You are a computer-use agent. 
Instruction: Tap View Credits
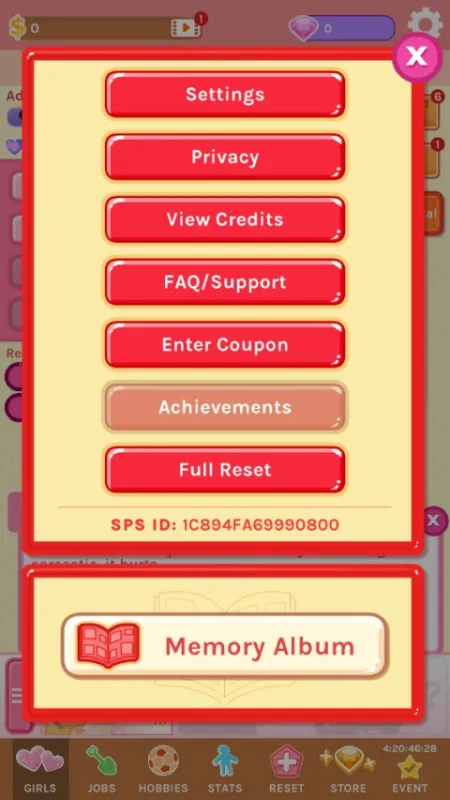(x=225, y=219)
